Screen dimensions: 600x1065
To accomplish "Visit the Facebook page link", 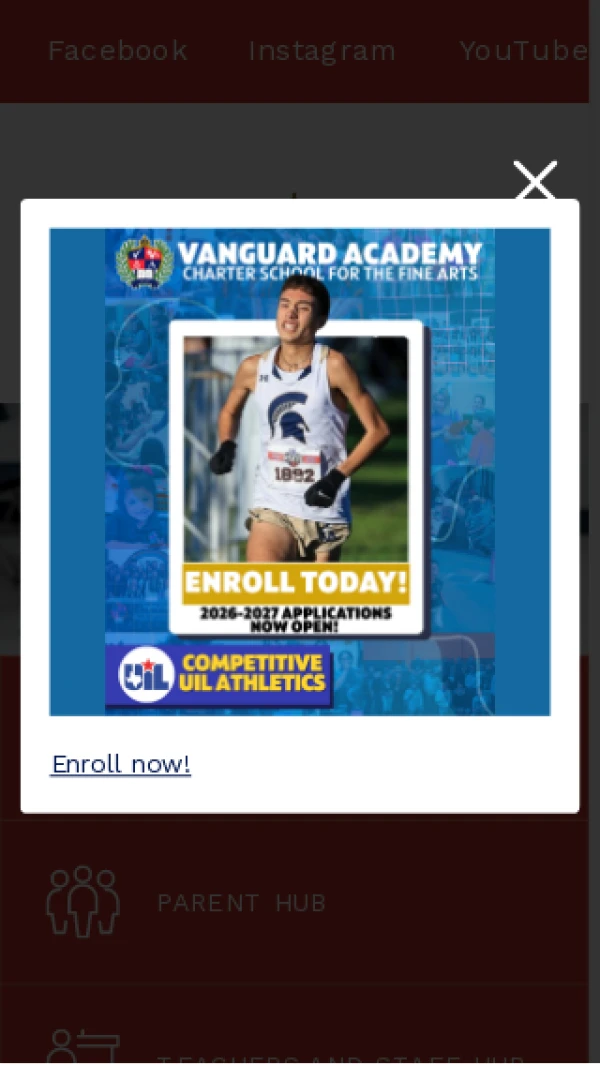I will (x=118, y=51).
